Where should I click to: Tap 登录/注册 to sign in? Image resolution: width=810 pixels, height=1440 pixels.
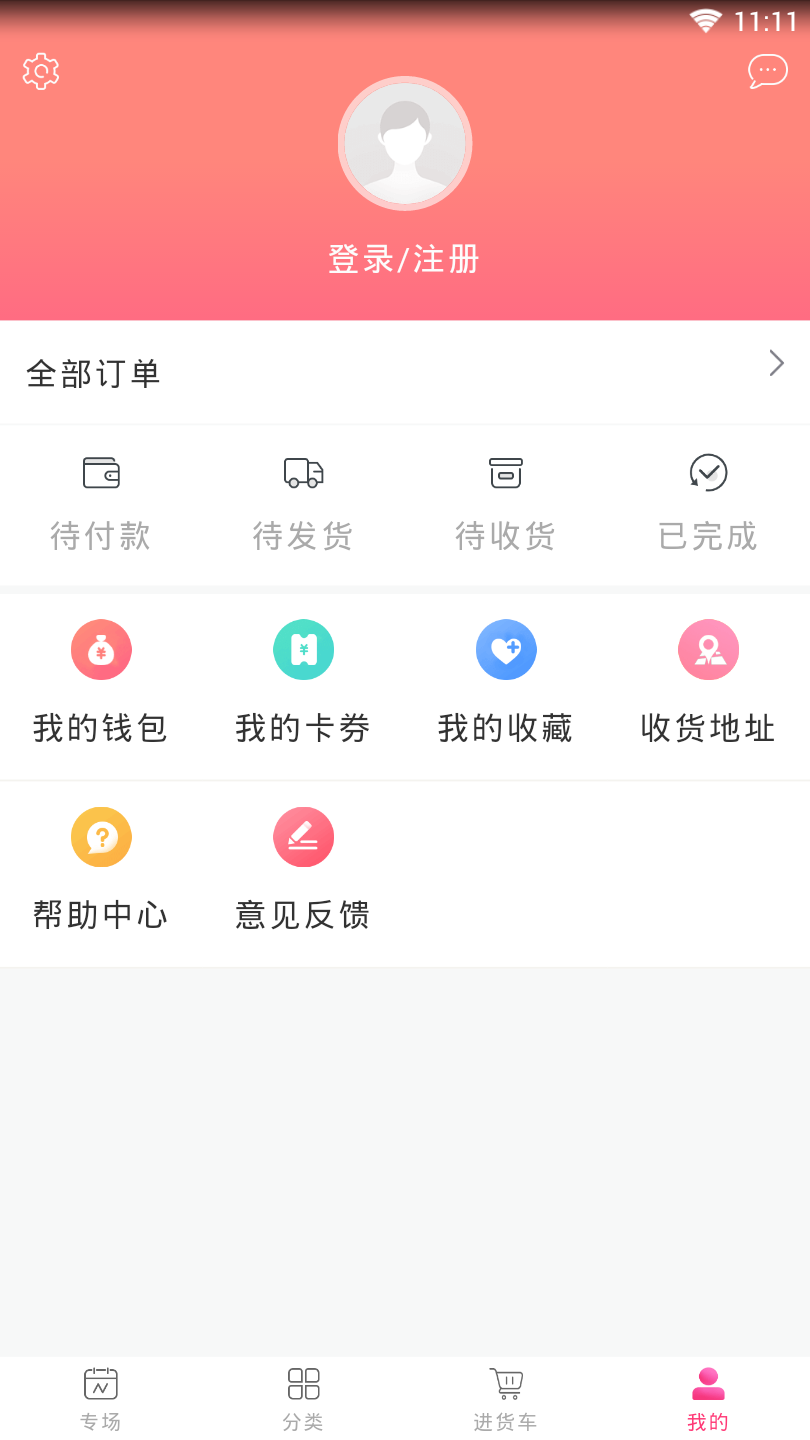[405, 260]
